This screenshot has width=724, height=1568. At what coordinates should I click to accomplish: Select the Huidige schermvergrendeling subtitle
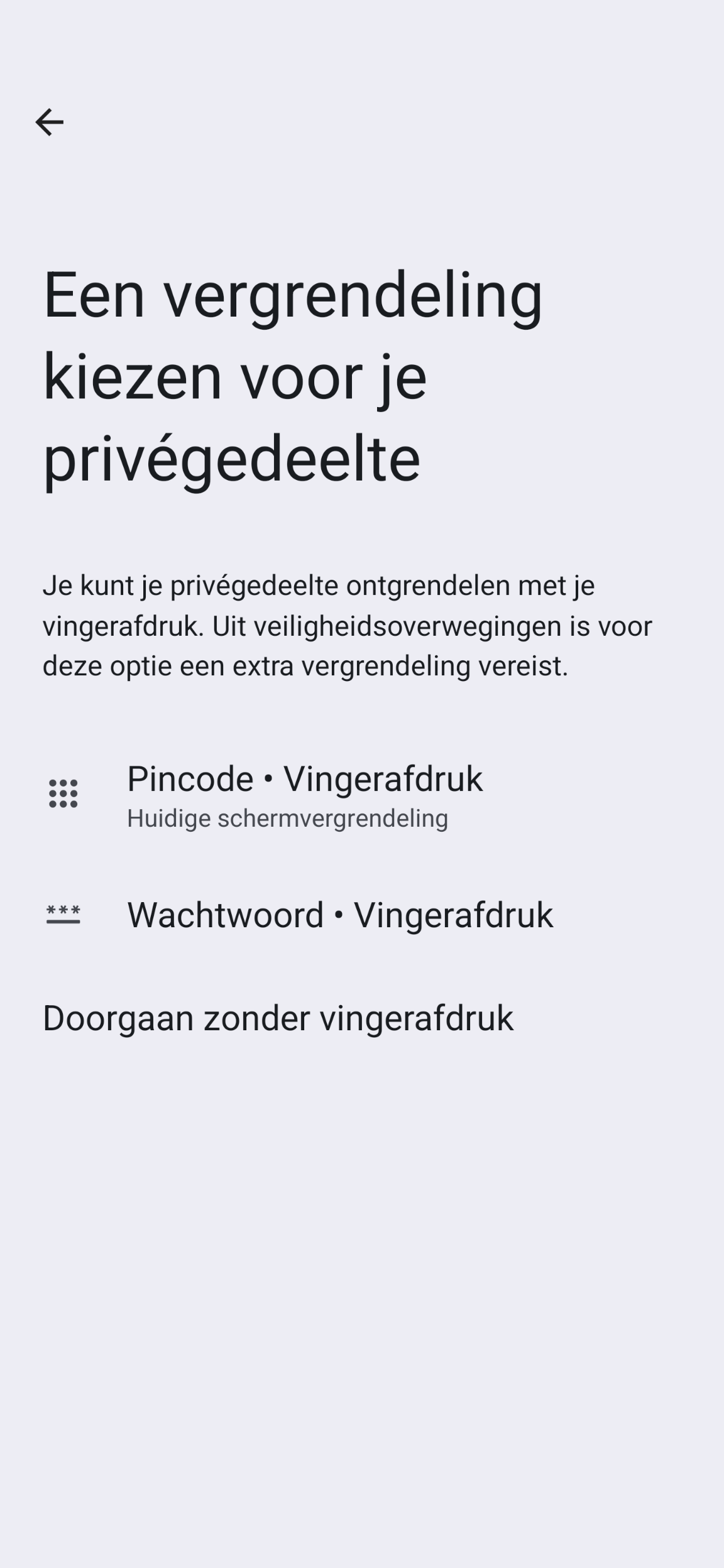[287, 818]
